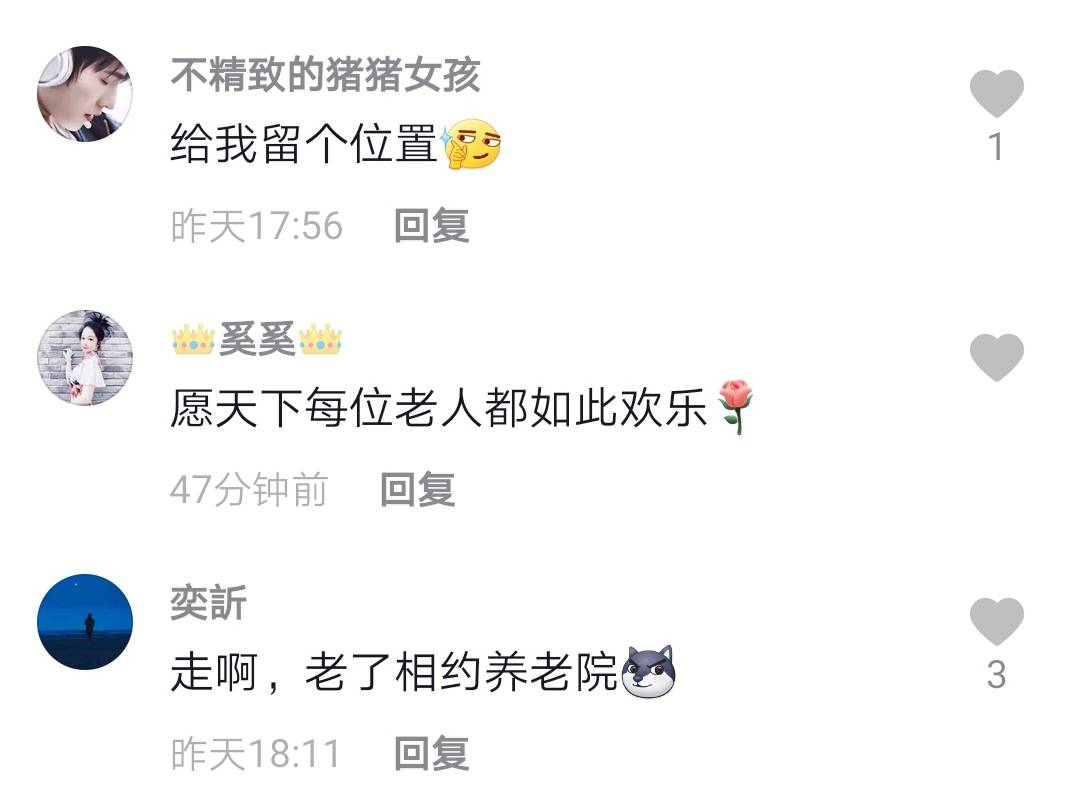This screenshot has width=1069, height=812.
Task: Like 奚奚's comment about 老人
Action: pos(996,358)
